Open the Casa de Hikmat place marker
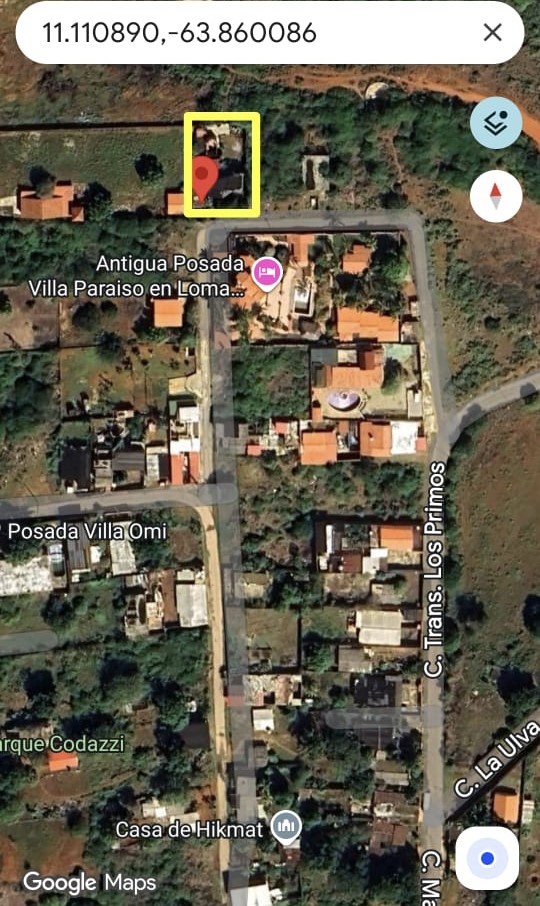This screenshot has height=906, width=540. pos(286,826)
